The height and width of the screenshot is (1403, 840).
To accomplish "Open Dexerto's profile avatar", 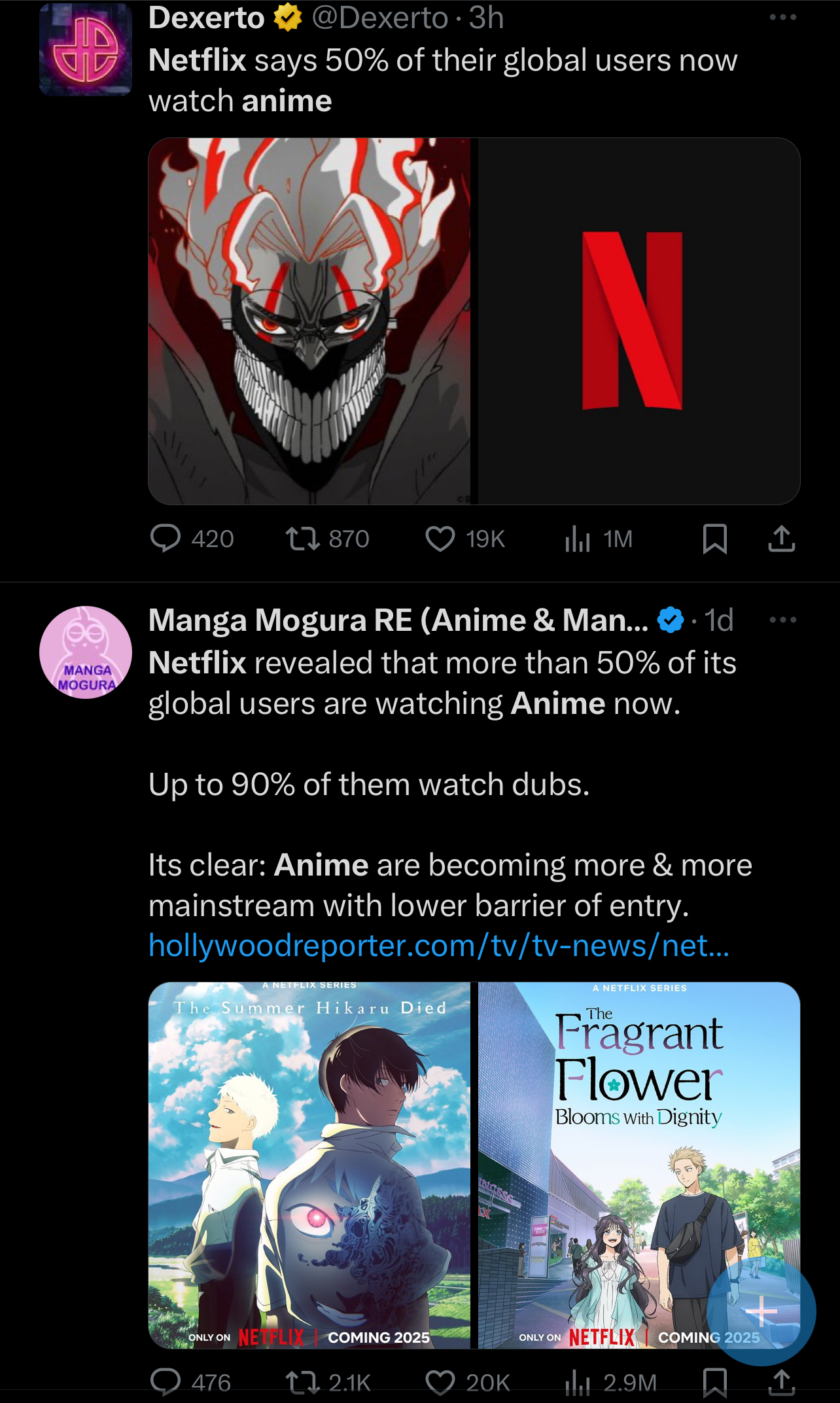I will point(86,50).
